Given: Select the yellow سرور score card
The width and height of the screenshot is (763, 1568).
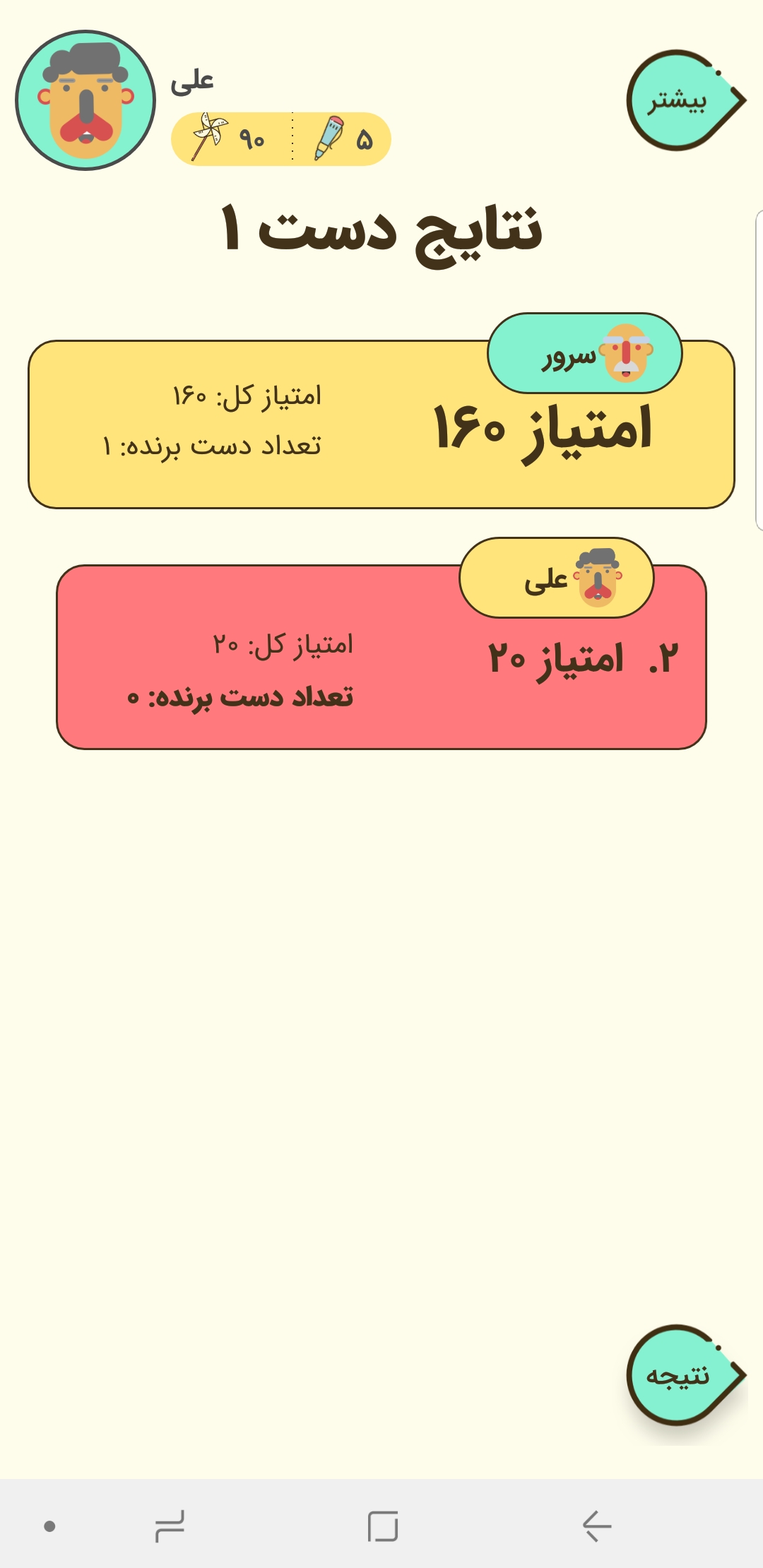Looking at the screenshot, I should coord(381,424).
